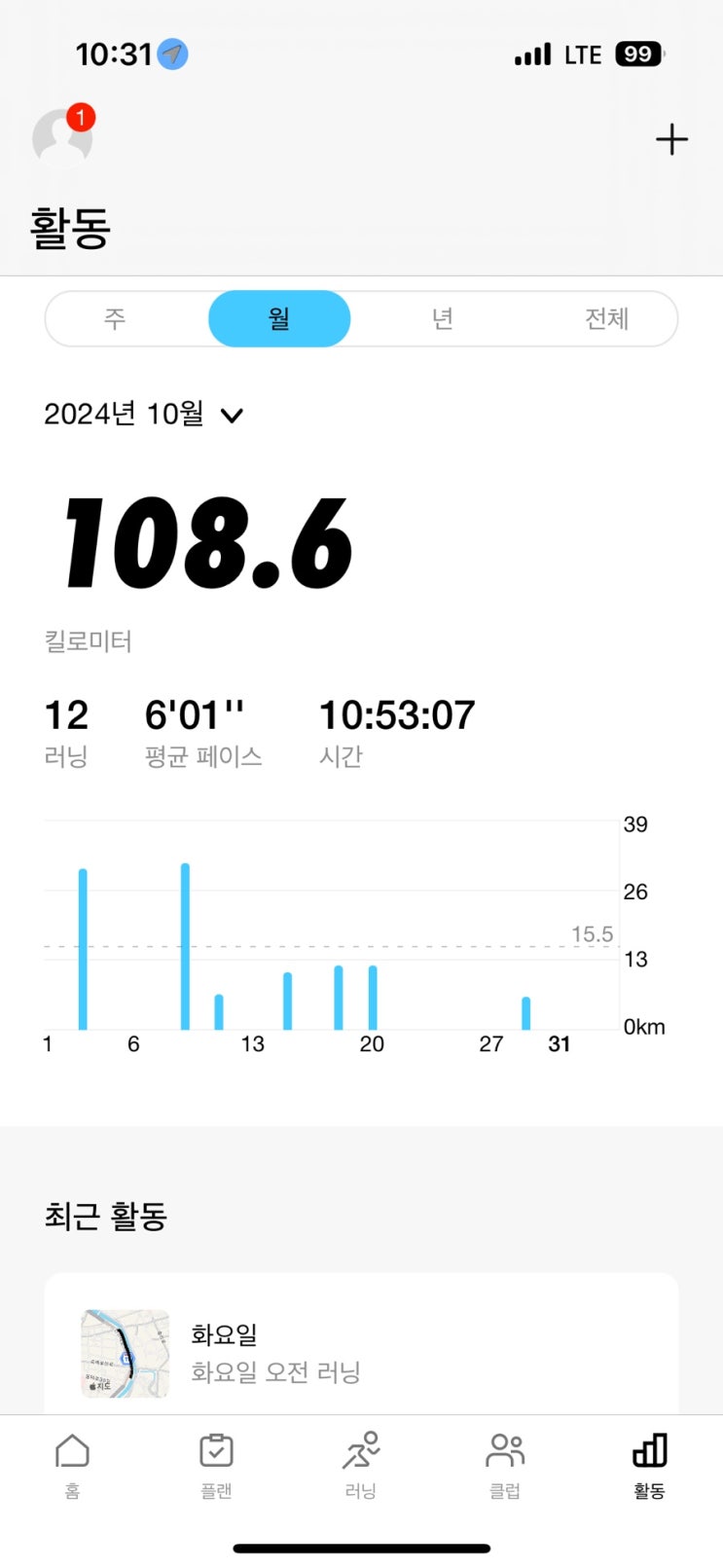Screen dimensions: 723x1568
Task: Tap the plus icon to add activity
Action: pos(671,139)
